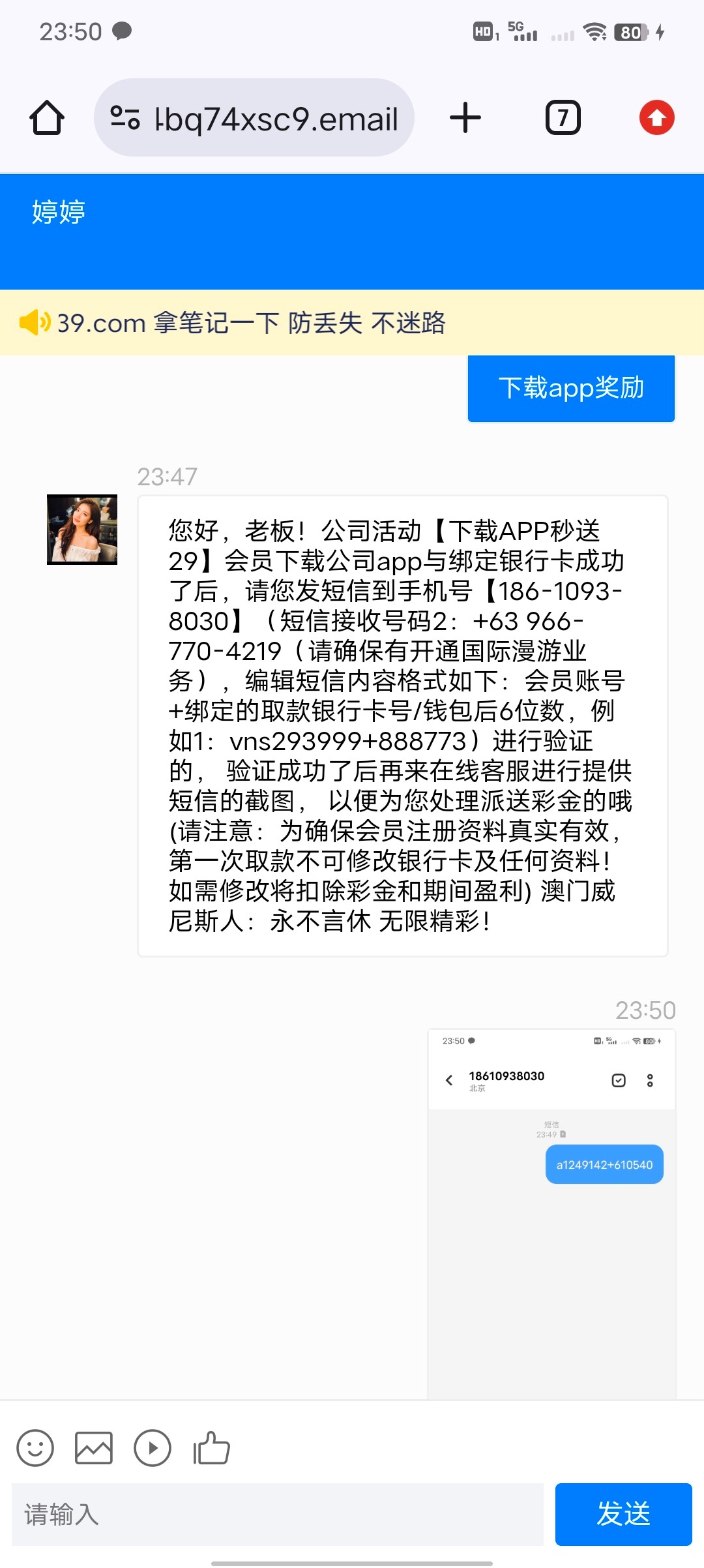Focus the 请输入 message field
Viewport: 704px width, 1568px height.
pyautogui.click(x=277, y=1514)
